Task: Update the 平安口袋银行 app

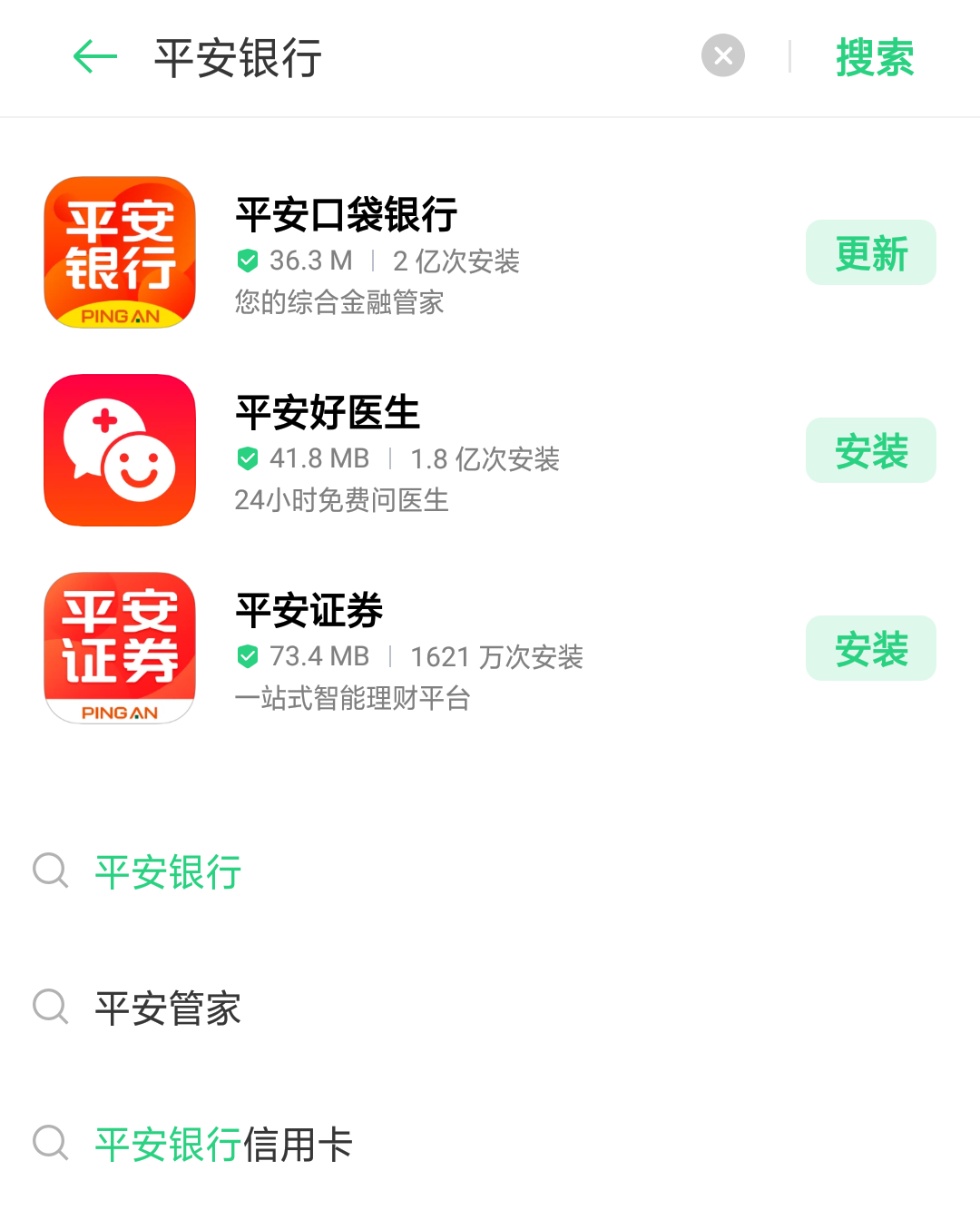Action: (870, 253)
